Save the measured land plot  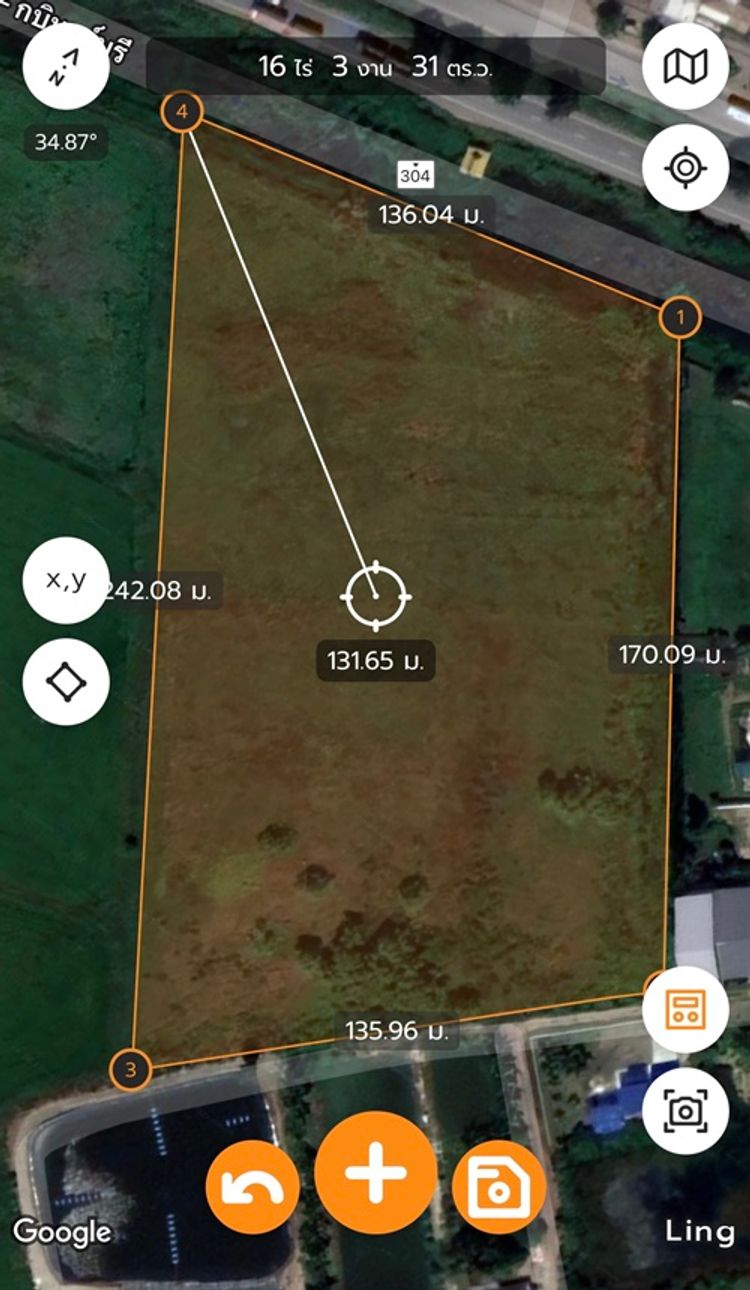(x=498, y=1187)
